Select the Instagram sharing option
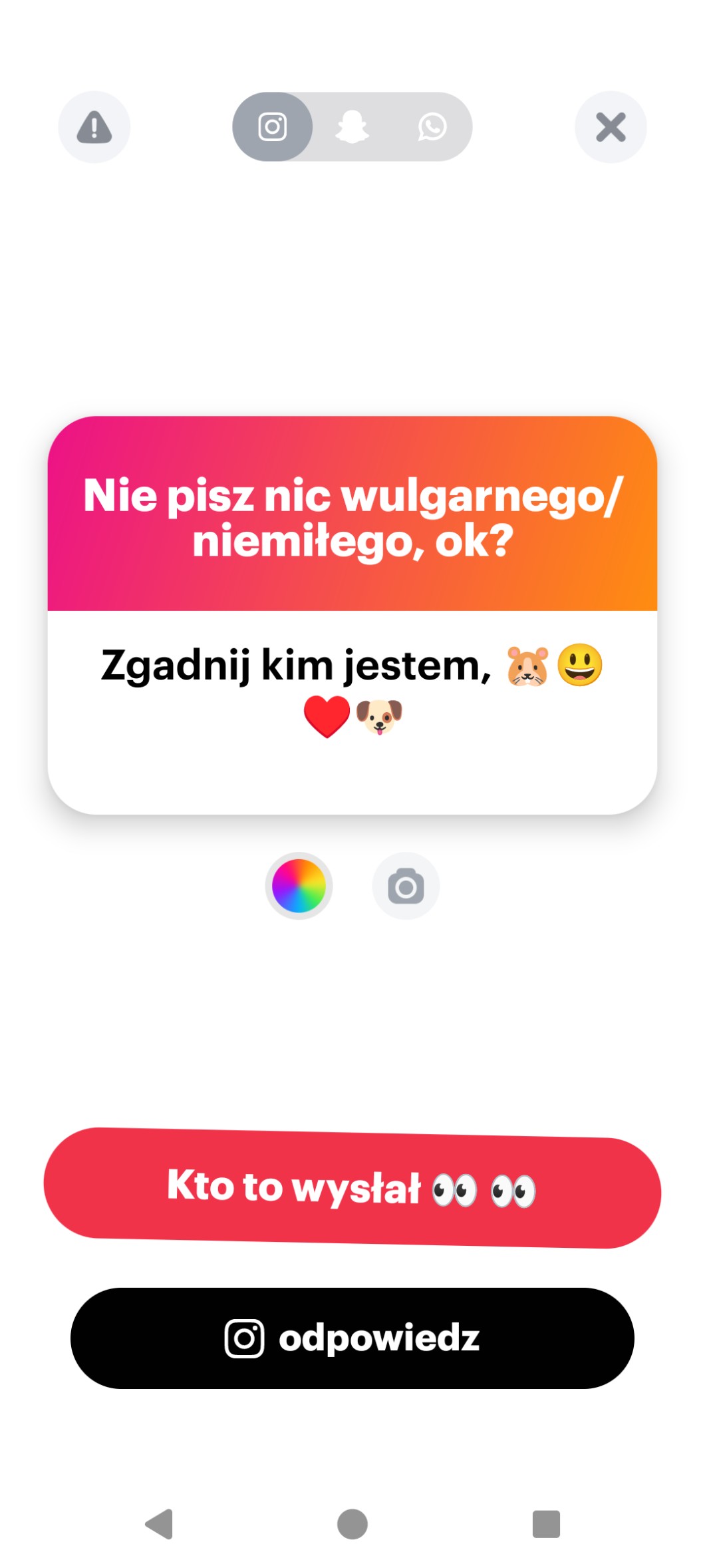Screen dimensions: 705x1568 click(x=273, y=127)
